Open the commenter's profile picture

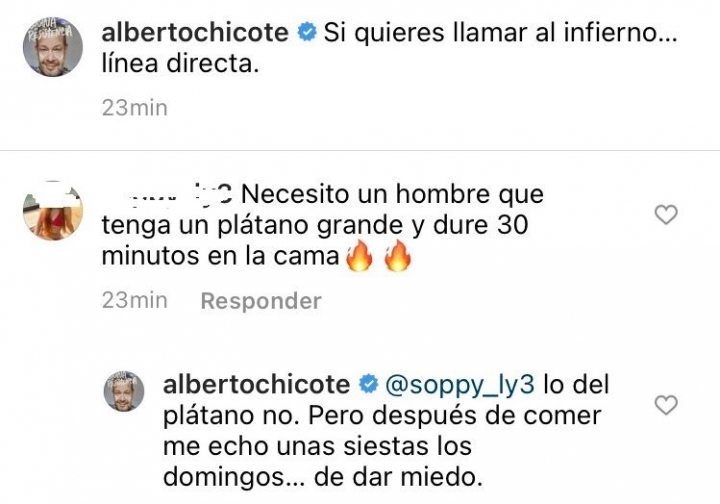[52, 211]
